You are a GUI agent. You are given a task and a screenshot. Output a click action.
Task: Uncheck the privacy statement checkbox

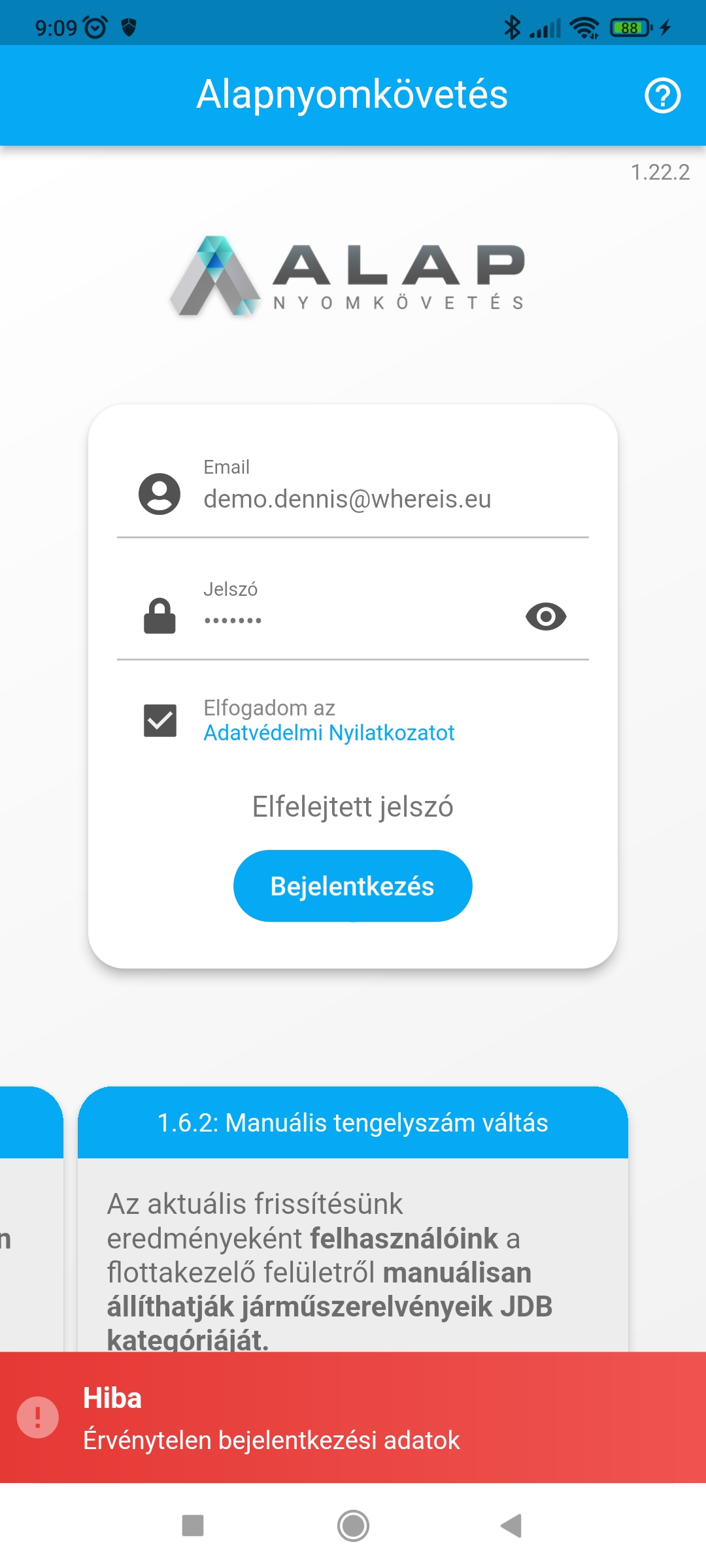pos(160,721)
